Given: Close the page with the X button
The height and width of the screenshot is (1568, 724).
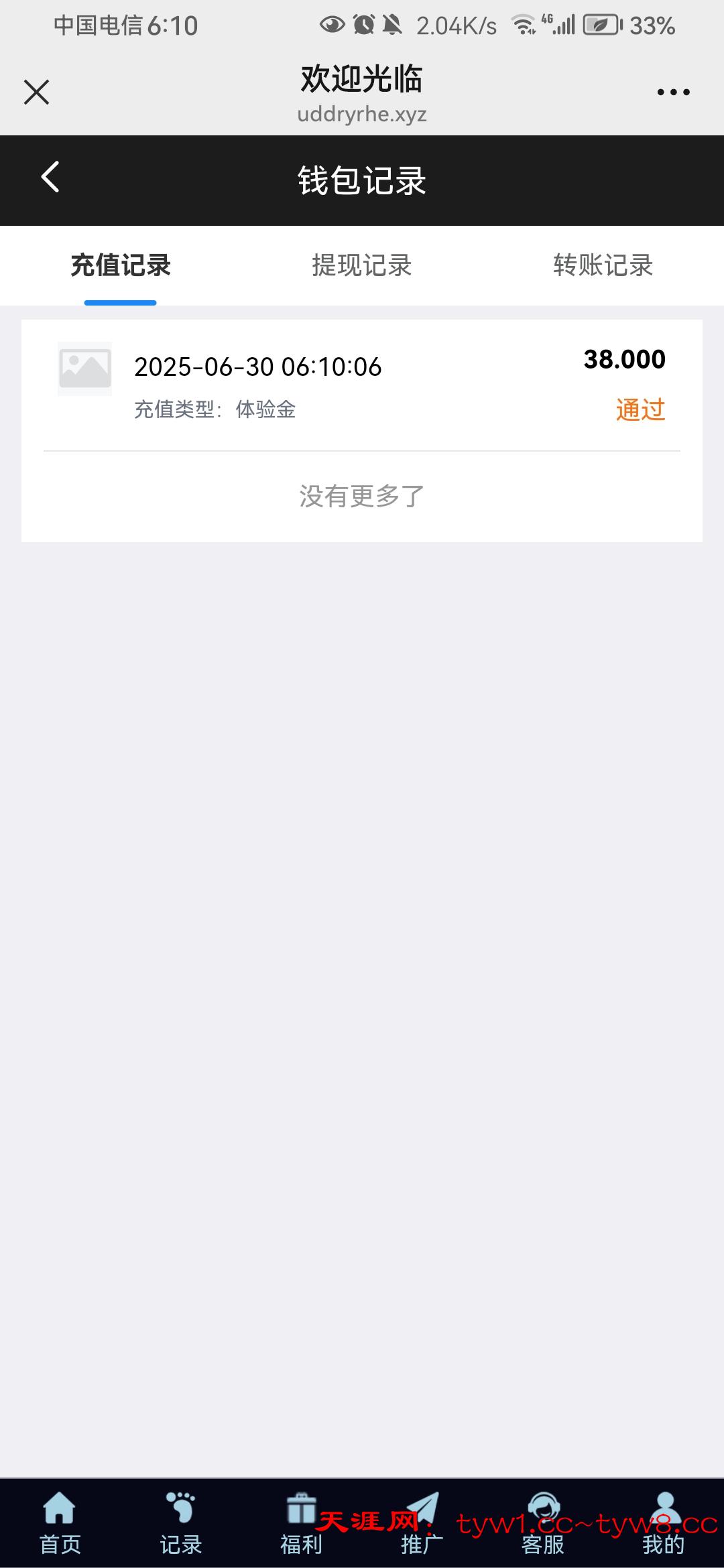Looking at the screenshot, I should click(36, 92).
